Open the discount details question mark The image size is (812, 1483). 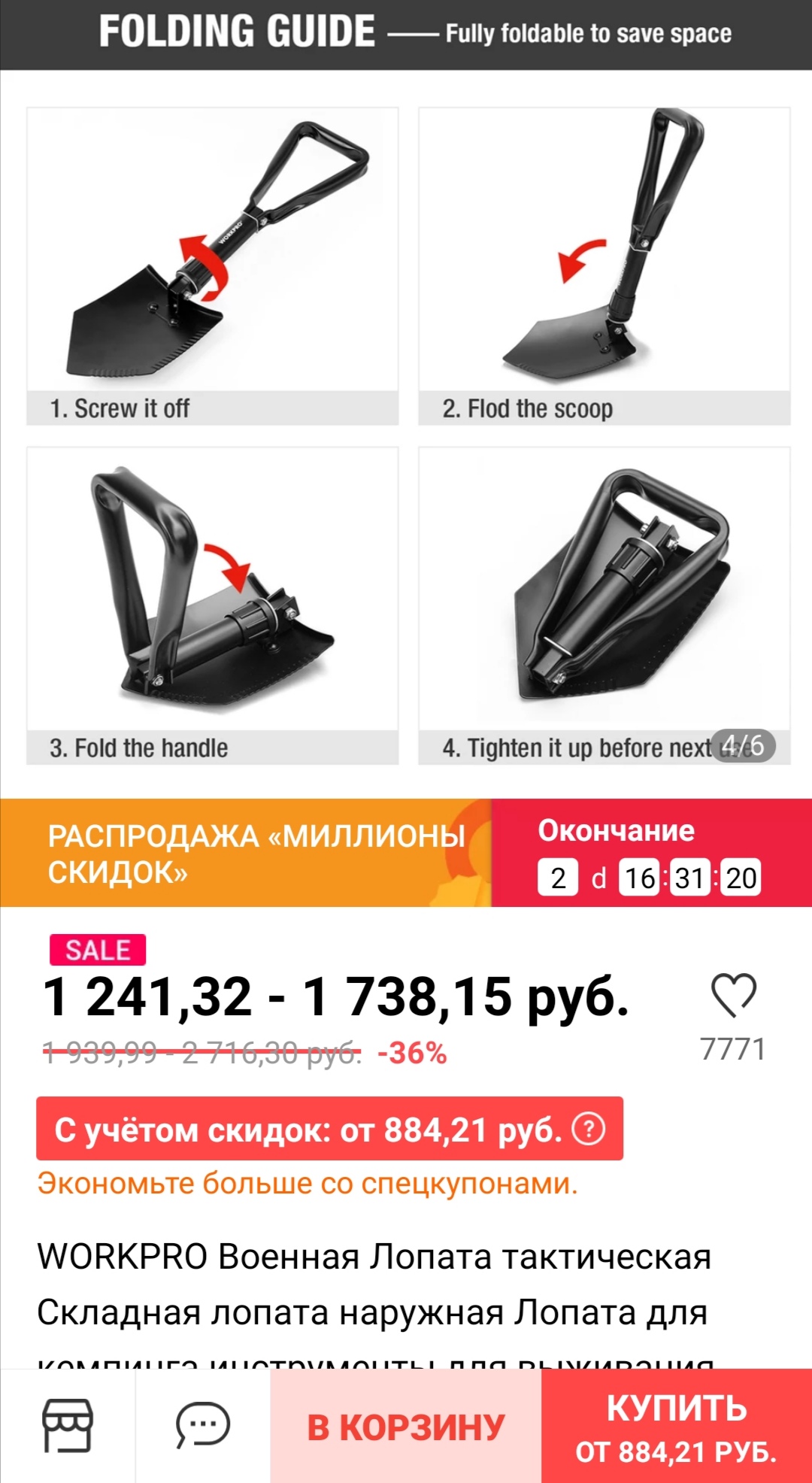pos(589,1129)
